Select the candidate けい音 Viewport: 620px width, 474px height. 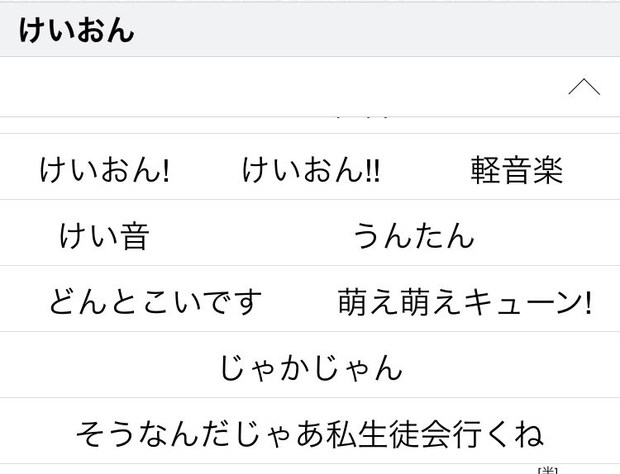pos(104,236)
